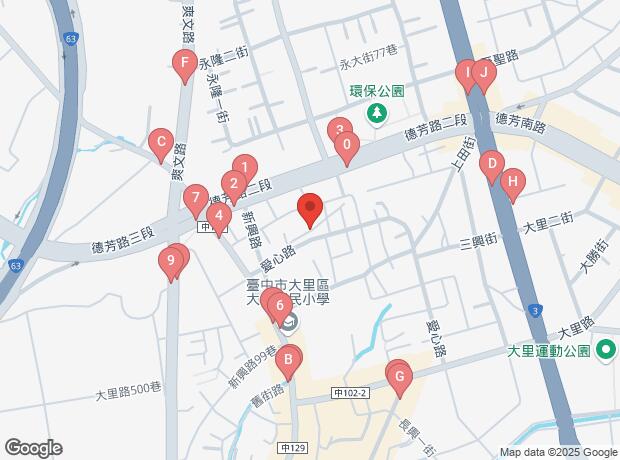
Task: Open the 大里運動公園 point of interest
Action: tap(604, 351)
